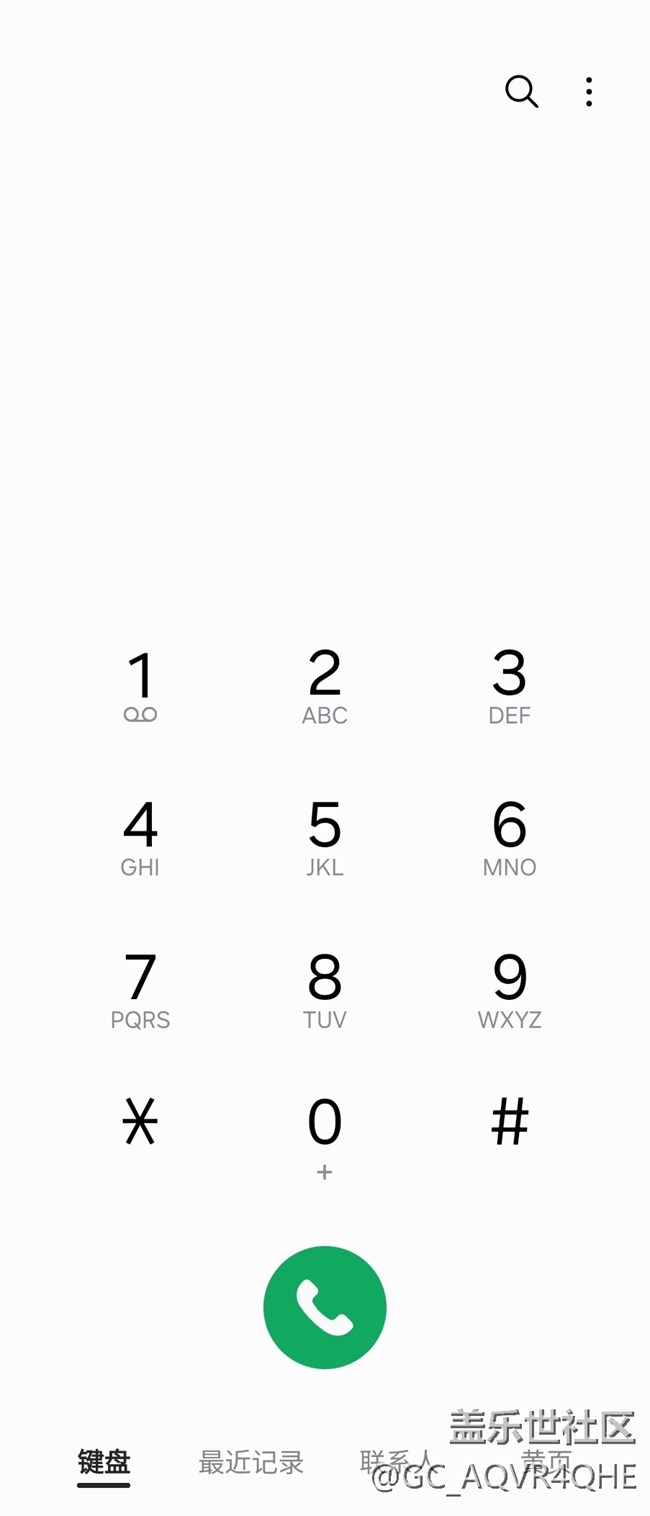Dial the 8 TUV key
This screenshot has height=1516, width=650.
pos(325,990)
